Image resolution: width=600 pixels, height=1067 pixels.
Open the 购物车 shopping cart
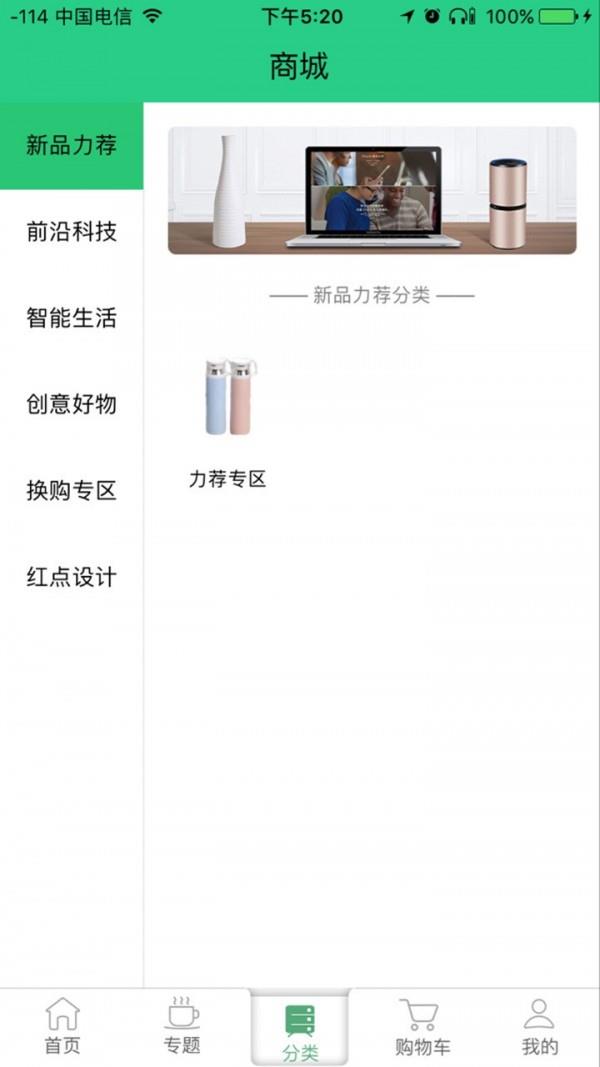421,1028
